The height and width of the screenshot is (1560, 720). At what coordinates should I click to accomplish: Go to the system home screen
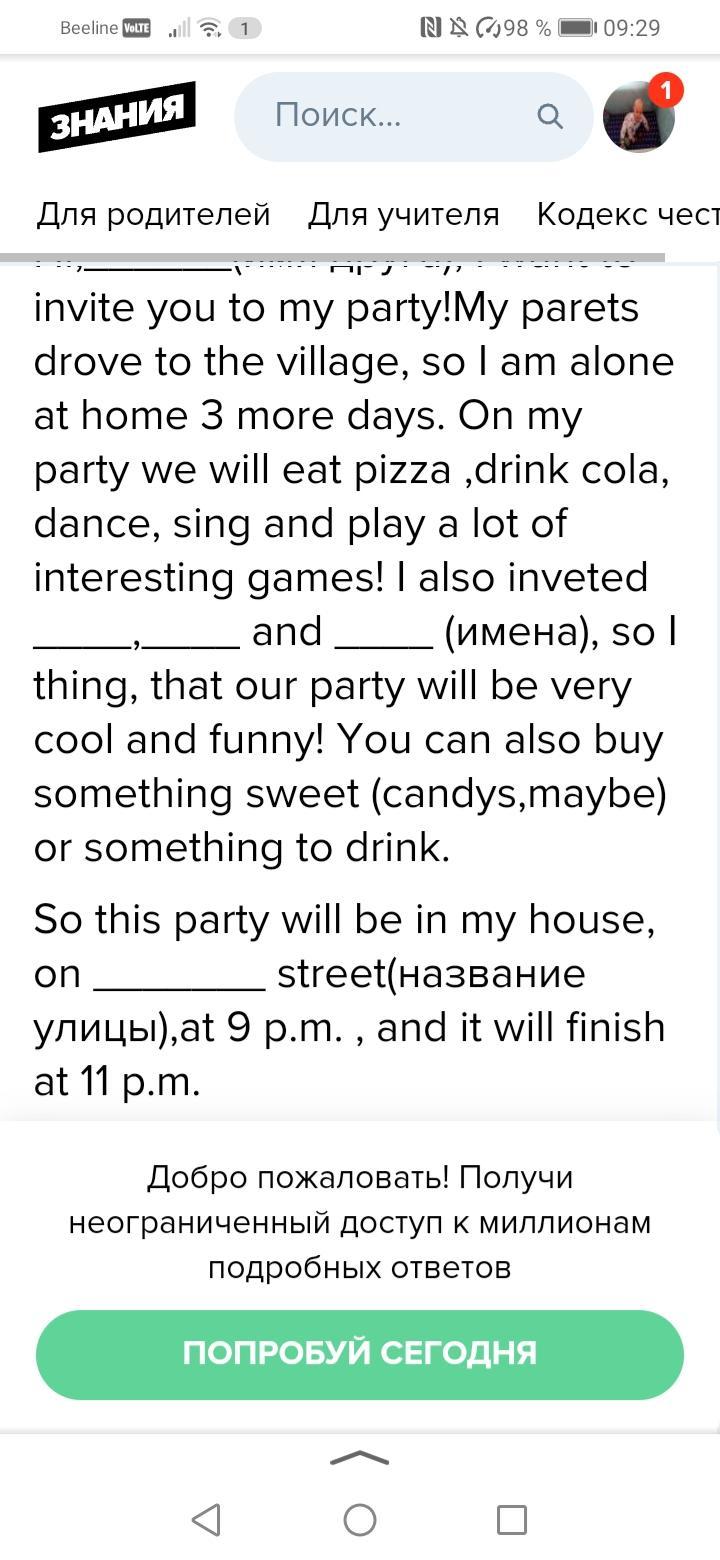point(360,1520)
